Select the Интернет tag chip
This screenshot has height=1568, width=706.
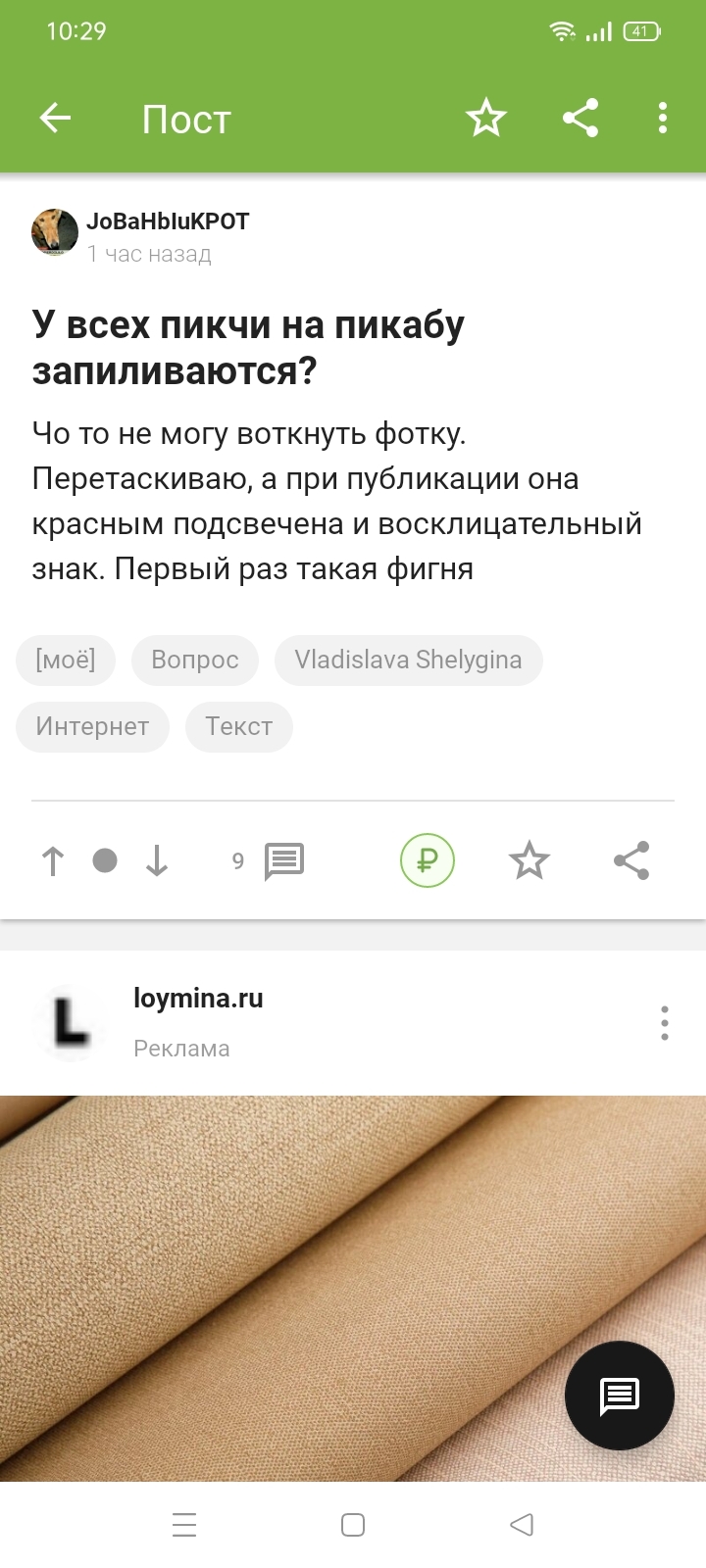pos(92,726)
